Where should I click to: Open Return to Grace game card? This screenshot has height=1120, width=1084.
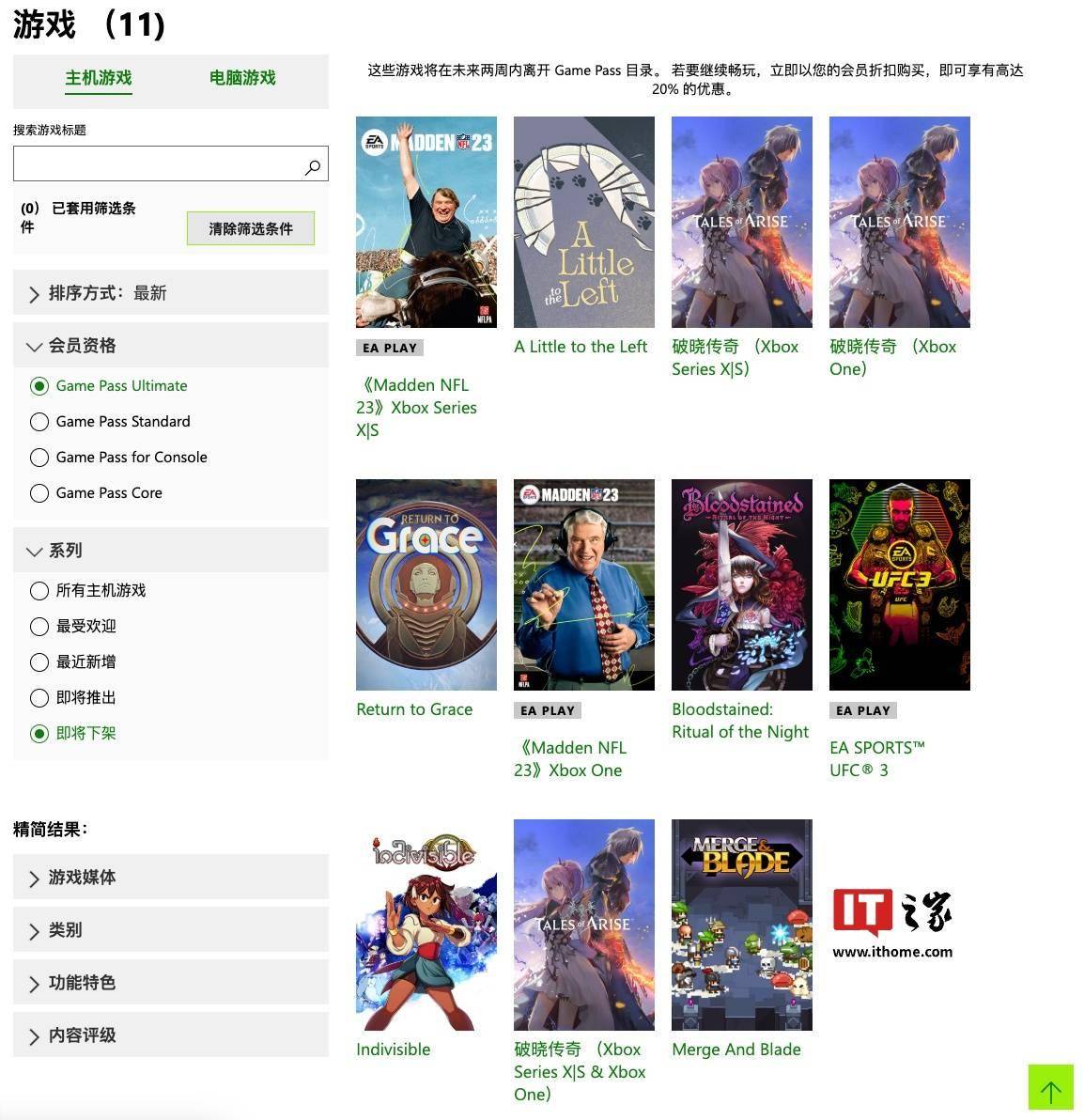[426, 584]
